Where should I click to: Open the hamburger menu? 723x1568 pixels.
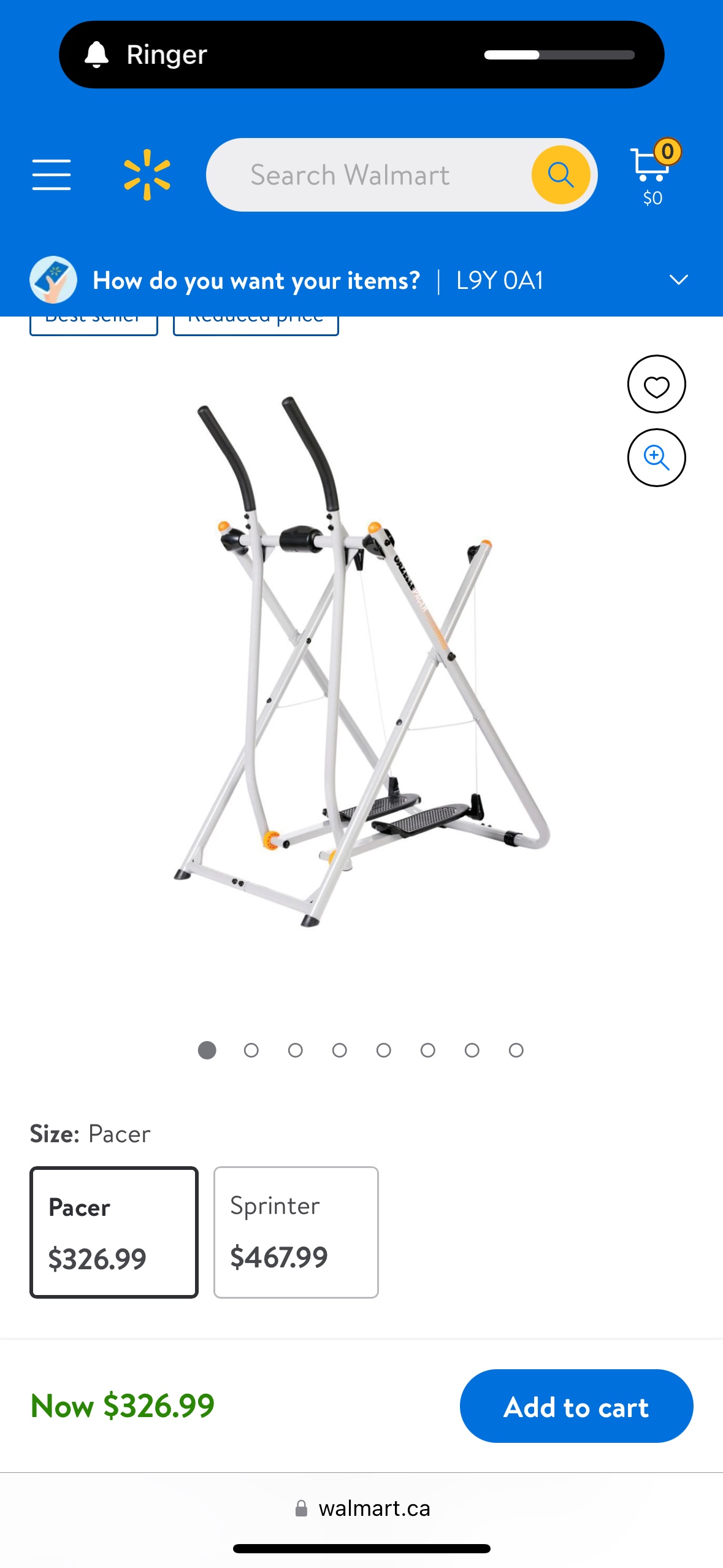[x=52, y=175]
